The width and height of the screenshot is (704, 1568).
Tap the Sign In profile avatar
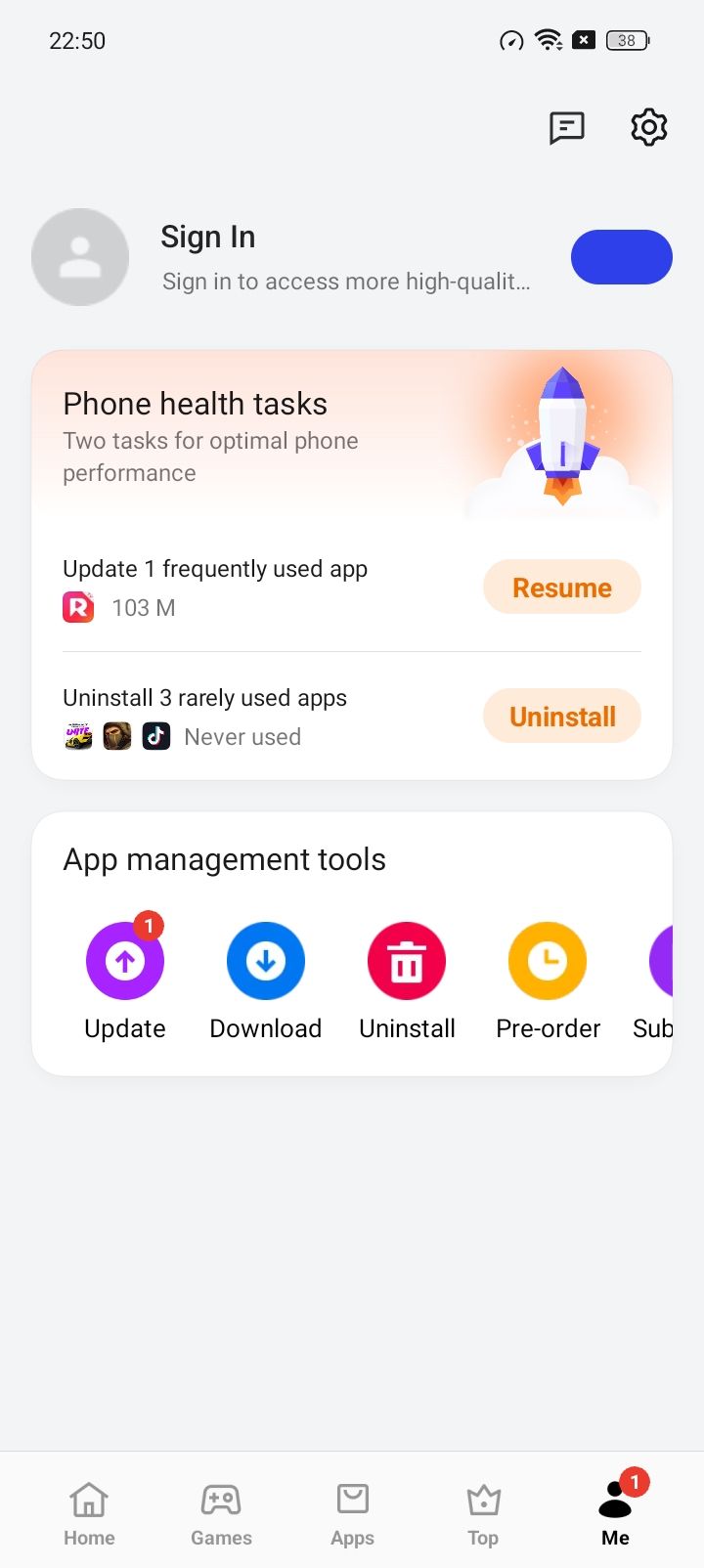80,257
